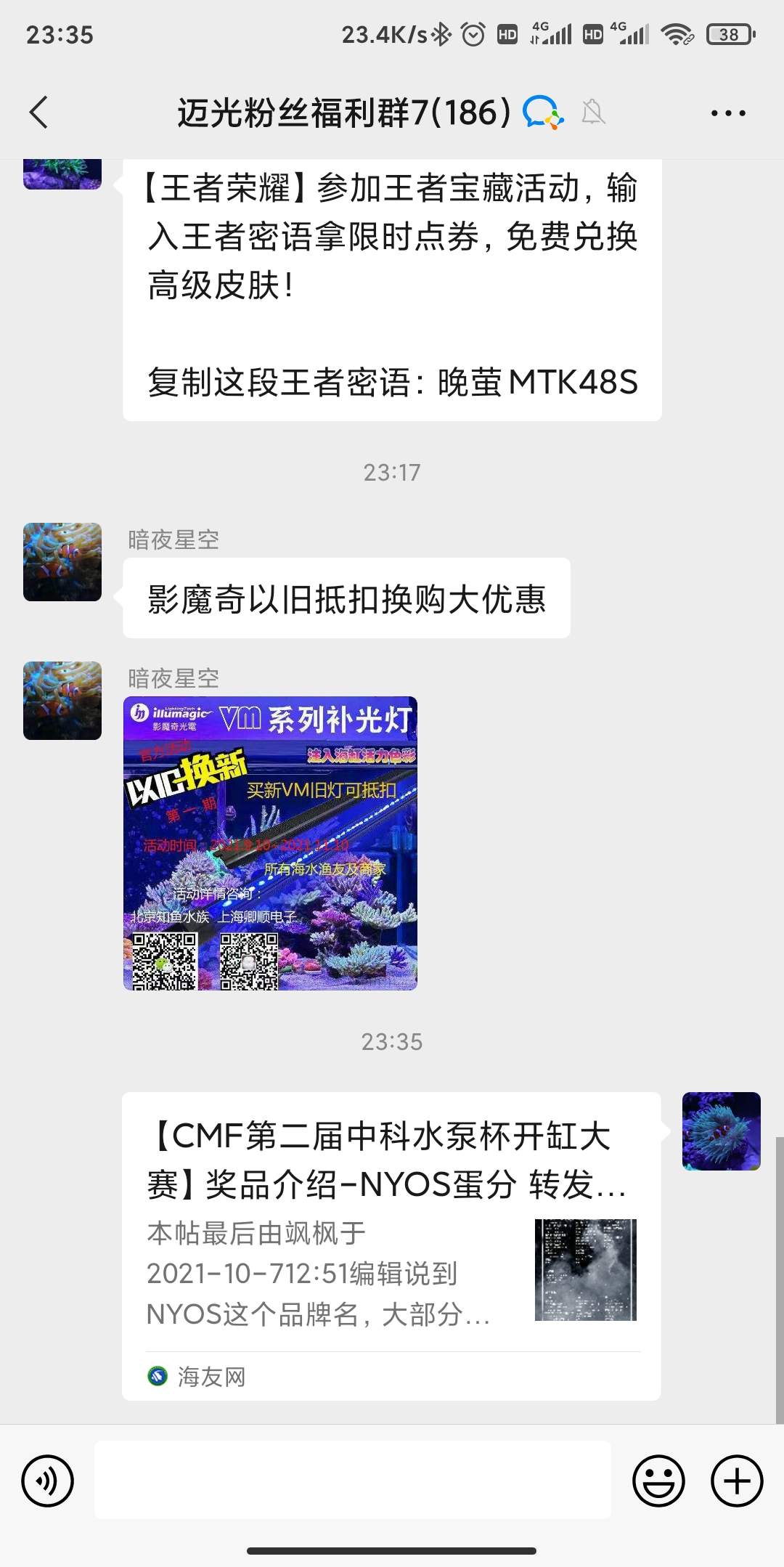Viewport: 784px width, 1567px height.
Task: Open the shared VM系列补光灯 poster image
Action: pyautogui.click(x=270, y=843)
